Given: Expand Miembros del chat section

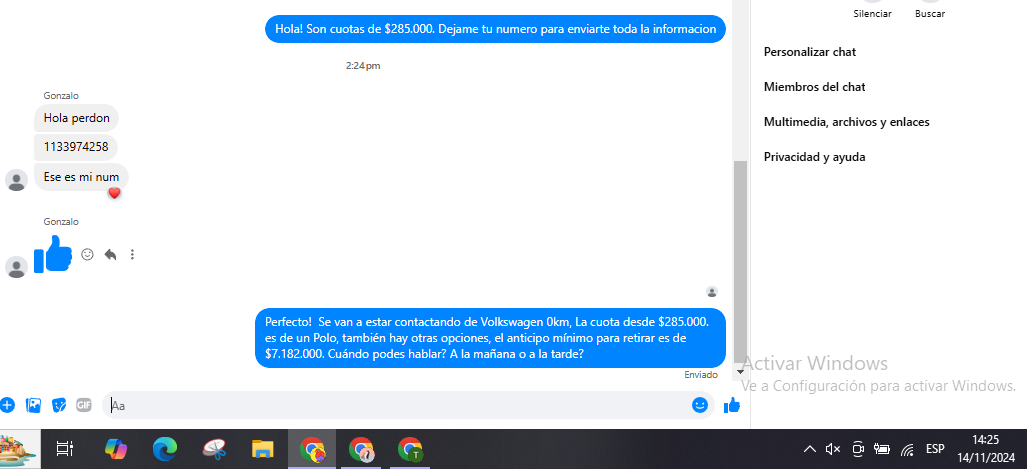Looking at the screenshot, I should point(814,87).
